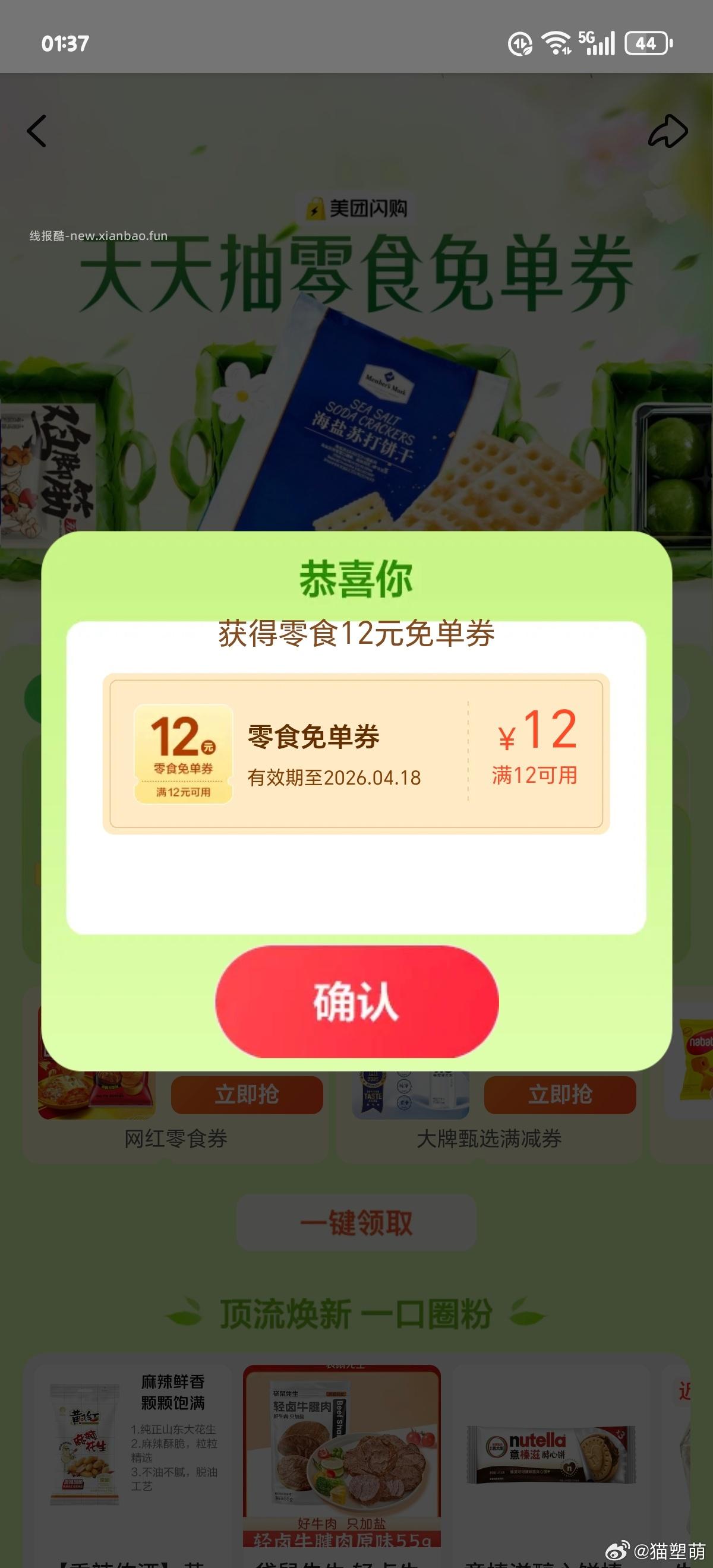Tap the Wi-Fi icon in the status bar
This screenshot has height=1568, width=713.
tap(556, 44)
